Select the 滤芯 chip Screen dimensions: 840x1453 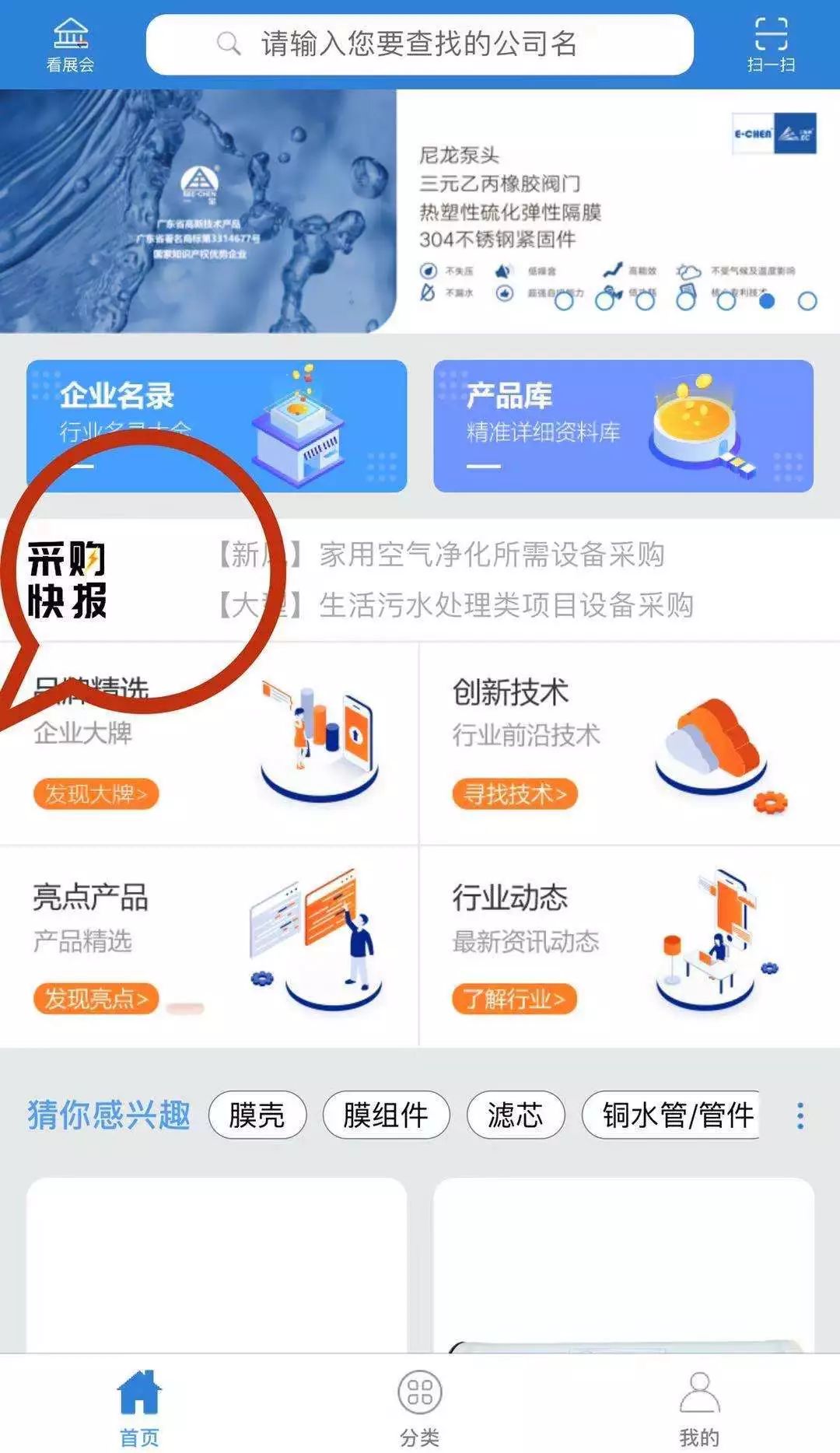pyautogui.click(x=515, y=1115)
